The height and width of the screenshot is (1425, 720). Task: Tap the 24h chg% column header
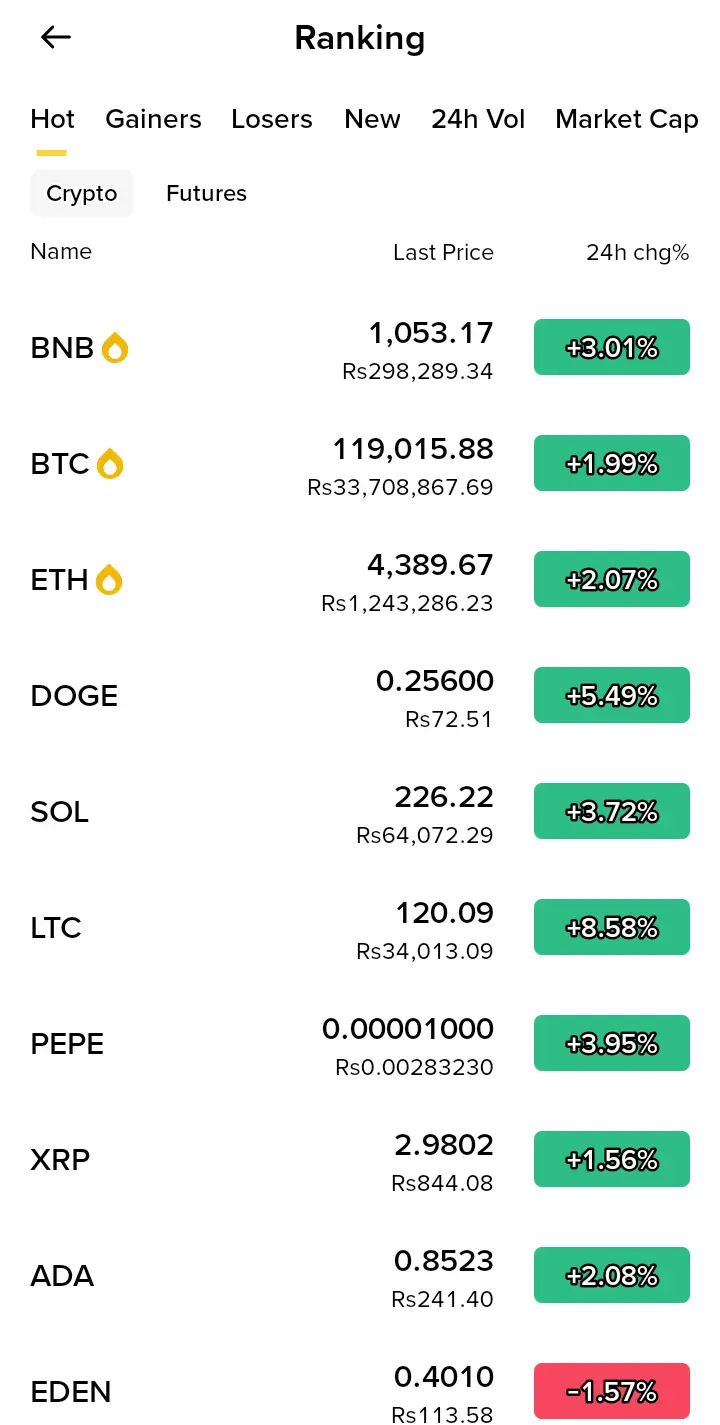[x=637, y=252]
